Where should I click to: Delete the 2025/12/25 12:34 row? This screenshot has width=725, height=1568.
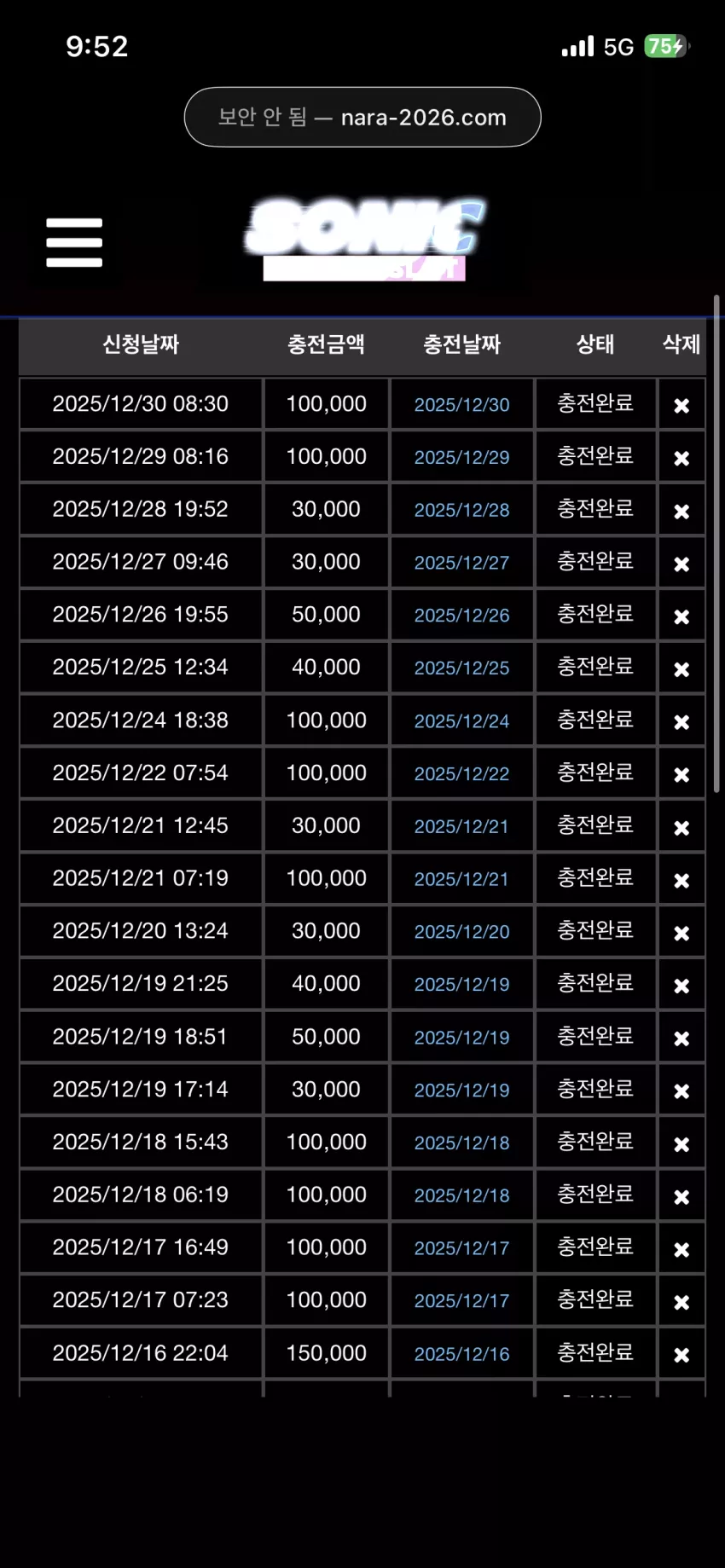click(x=681, y=669)
